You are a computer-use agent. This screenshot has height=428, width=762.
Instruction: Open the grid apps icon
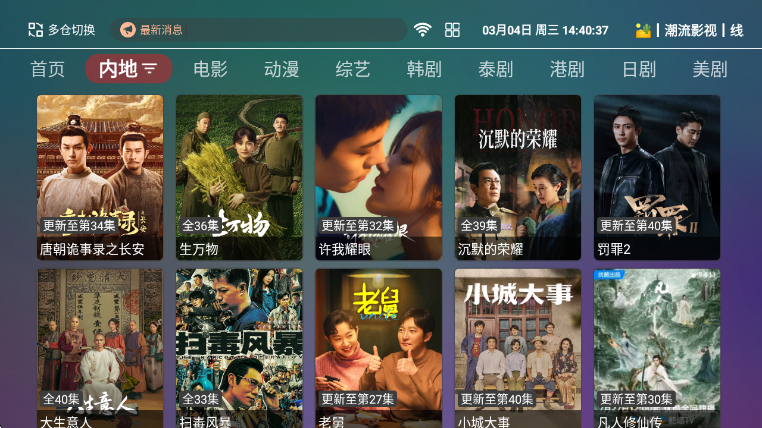[452, 30]
